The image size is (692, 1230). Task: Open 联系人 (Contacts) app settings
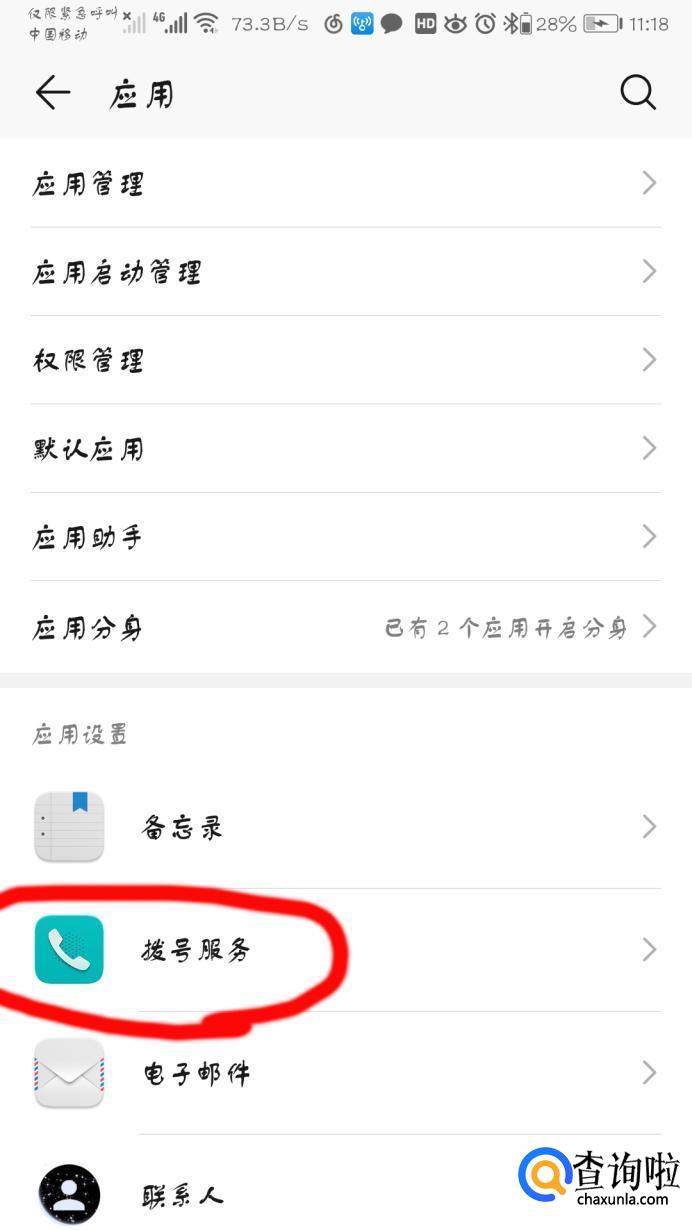[x=300, y=1193]
